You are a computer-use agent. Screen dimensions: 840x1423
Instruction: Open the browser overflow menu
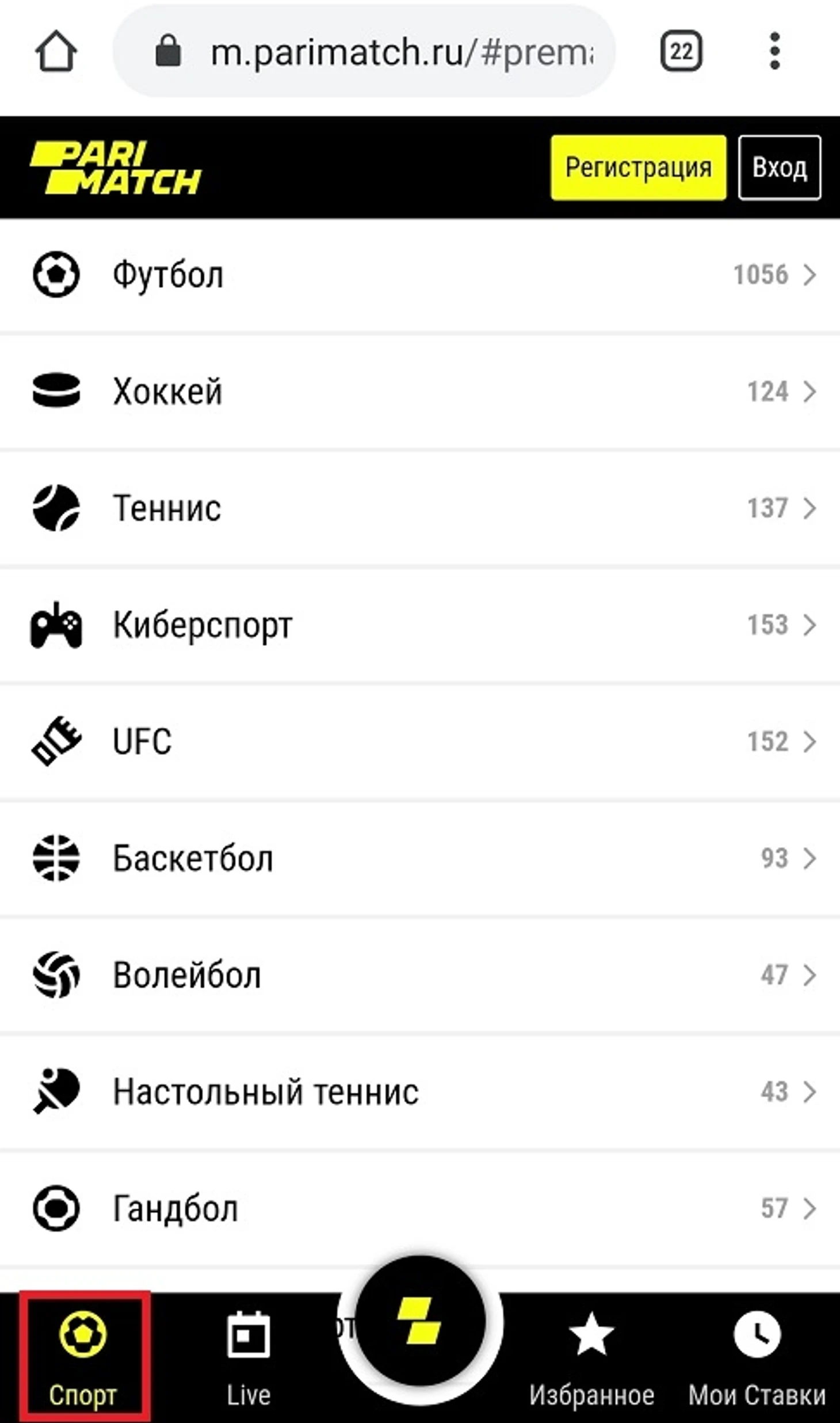(x=774, y=52)
